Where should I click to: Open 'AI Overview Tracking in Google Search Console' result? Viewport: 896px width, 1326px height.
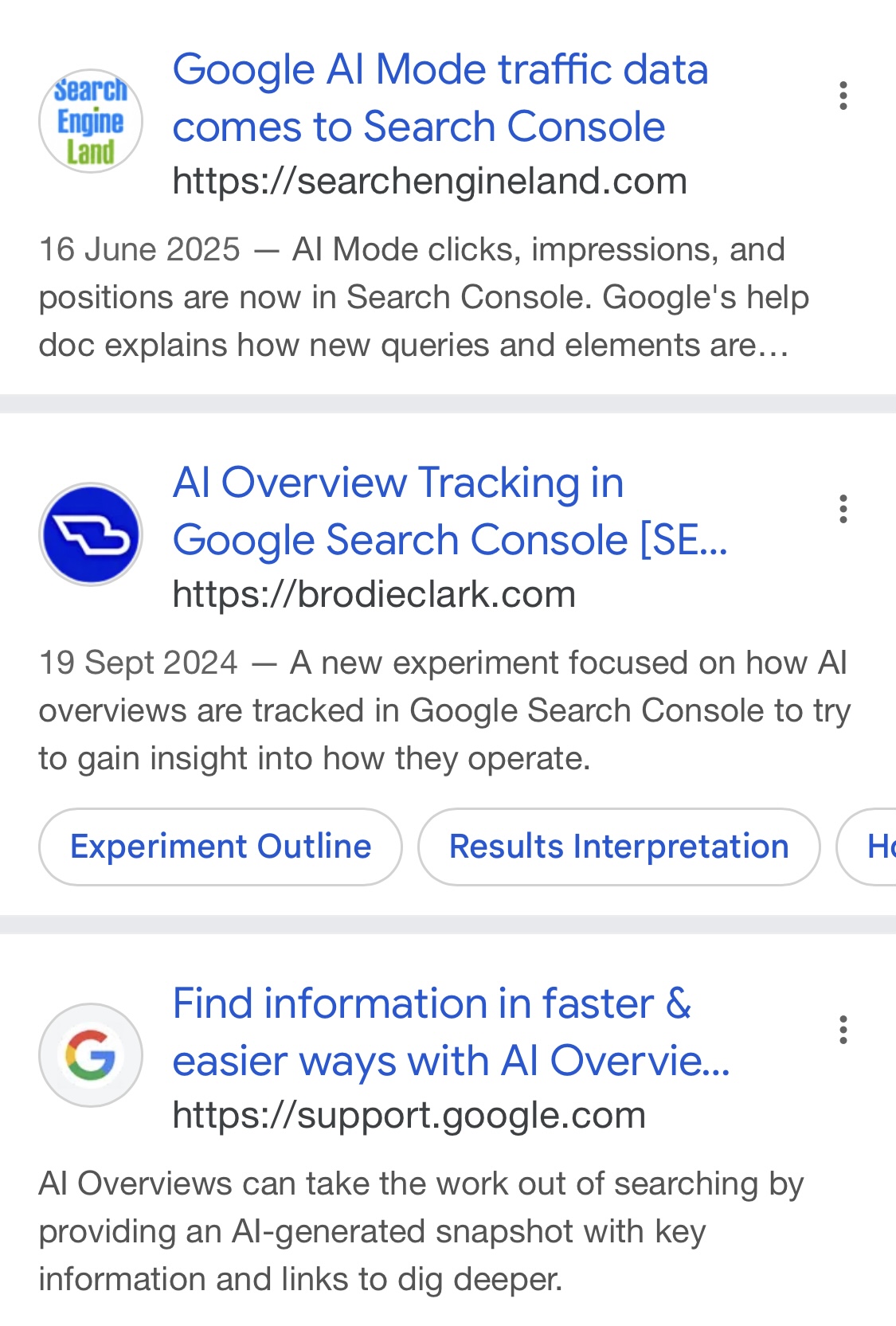click(x=449, y=511)
